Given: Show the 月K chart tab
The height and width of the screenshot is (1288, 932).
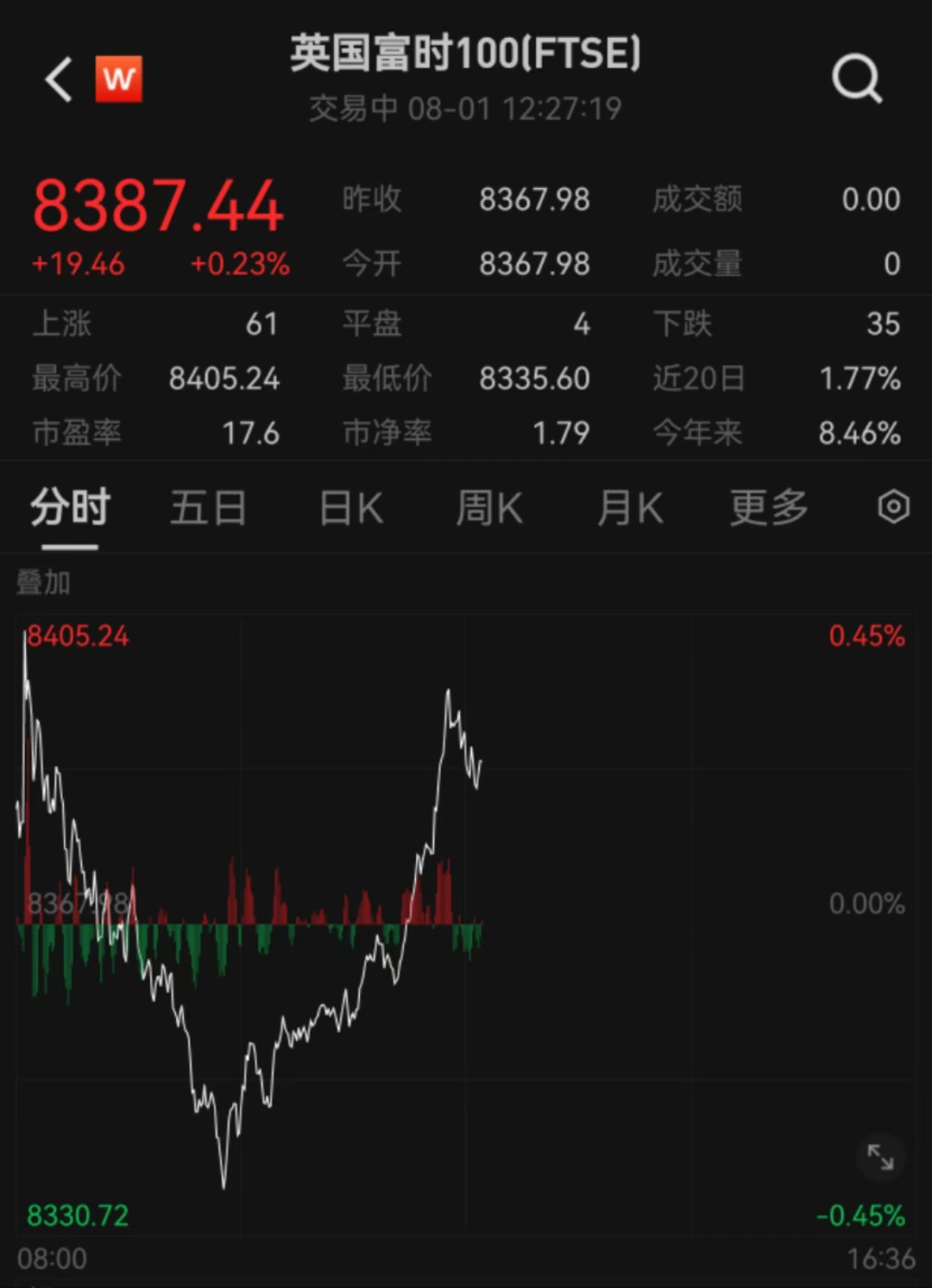Looking at the screenshot, I should tap(630, 508).
